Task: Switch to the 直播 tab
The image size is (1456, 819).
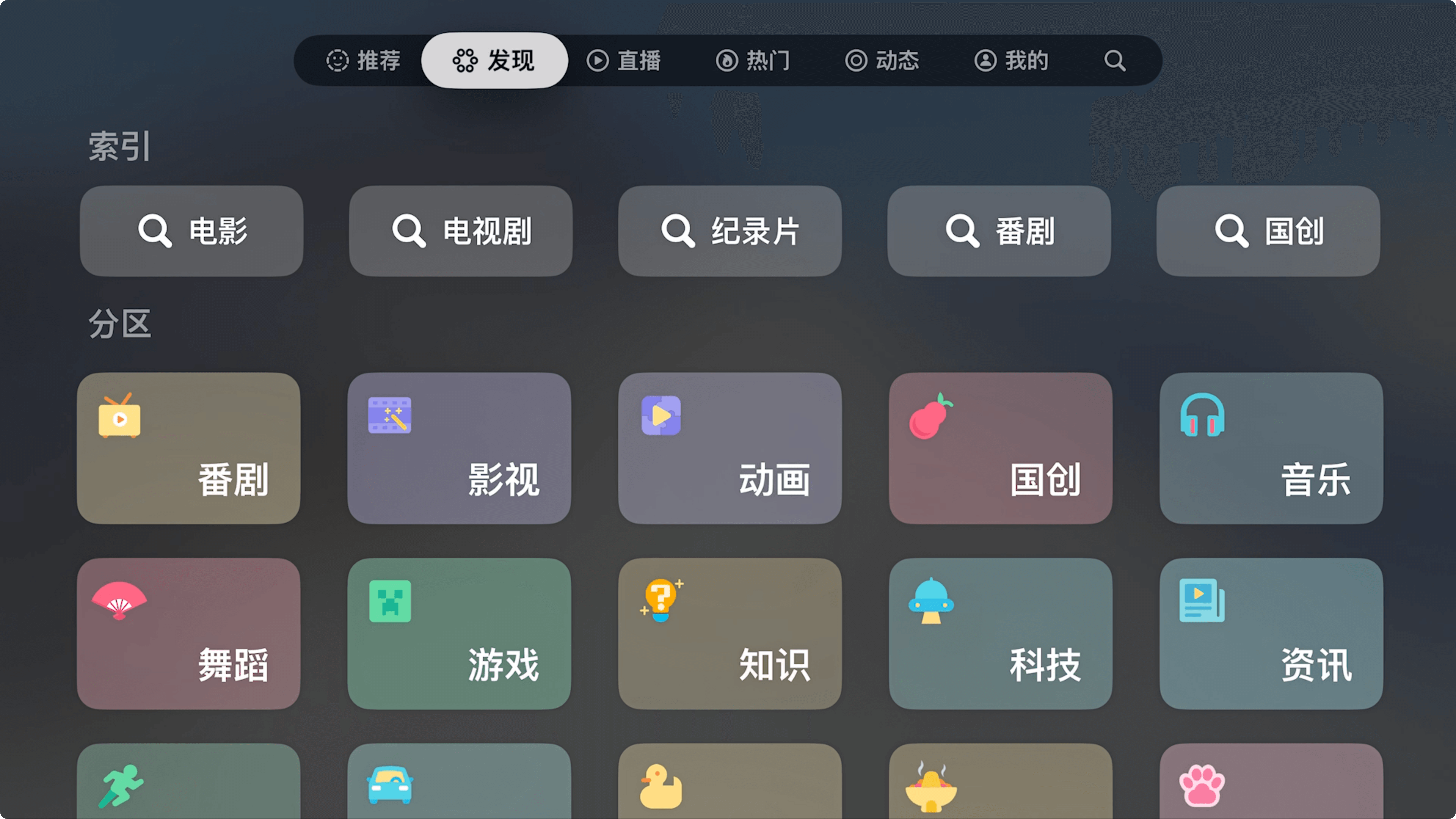Action: click(x=623, y=61)
